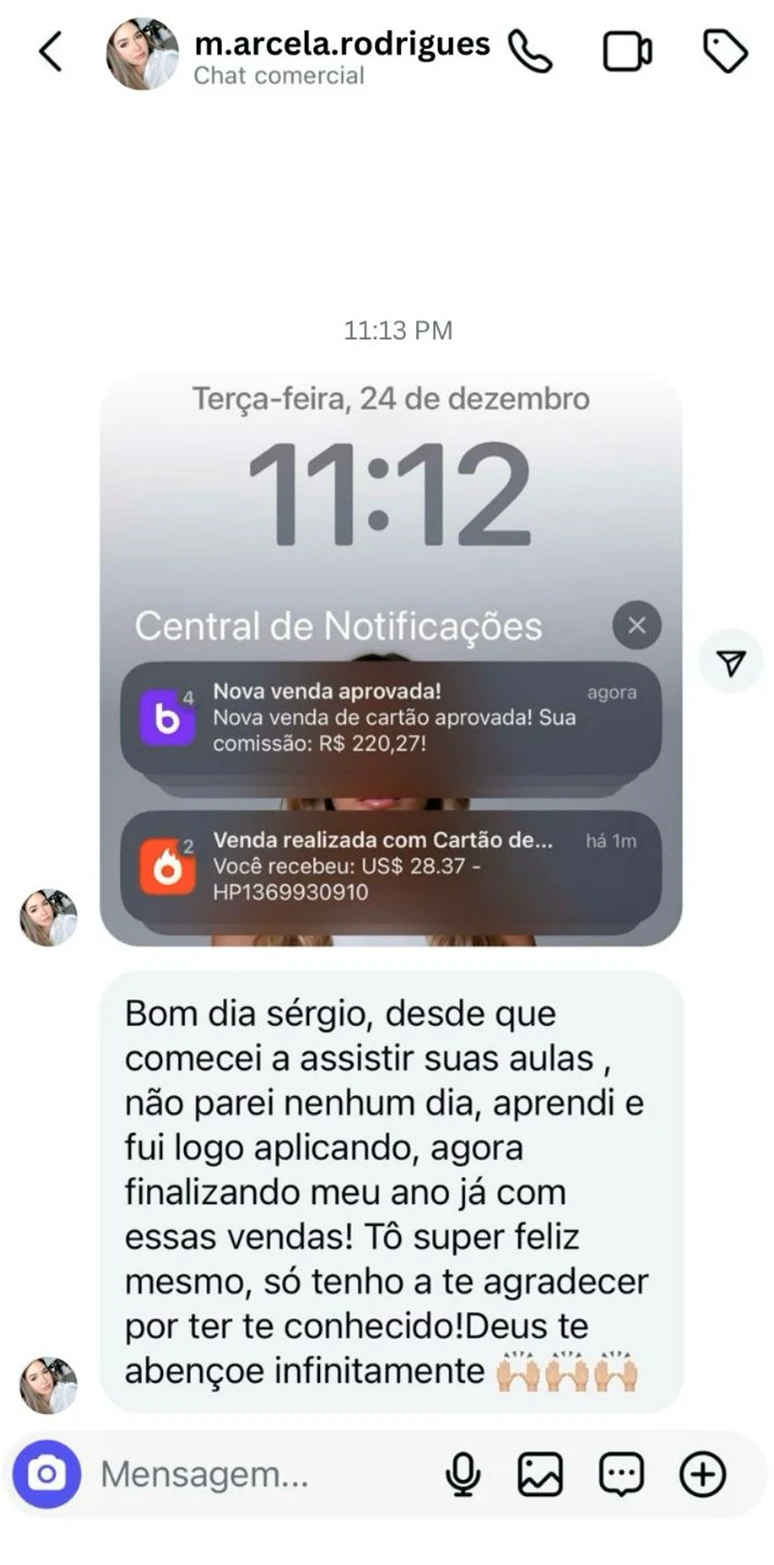This screenshot has width=774, height=1565.
Task: Forward the notification screenshot with the send arrow
Action: pos(732,662)
